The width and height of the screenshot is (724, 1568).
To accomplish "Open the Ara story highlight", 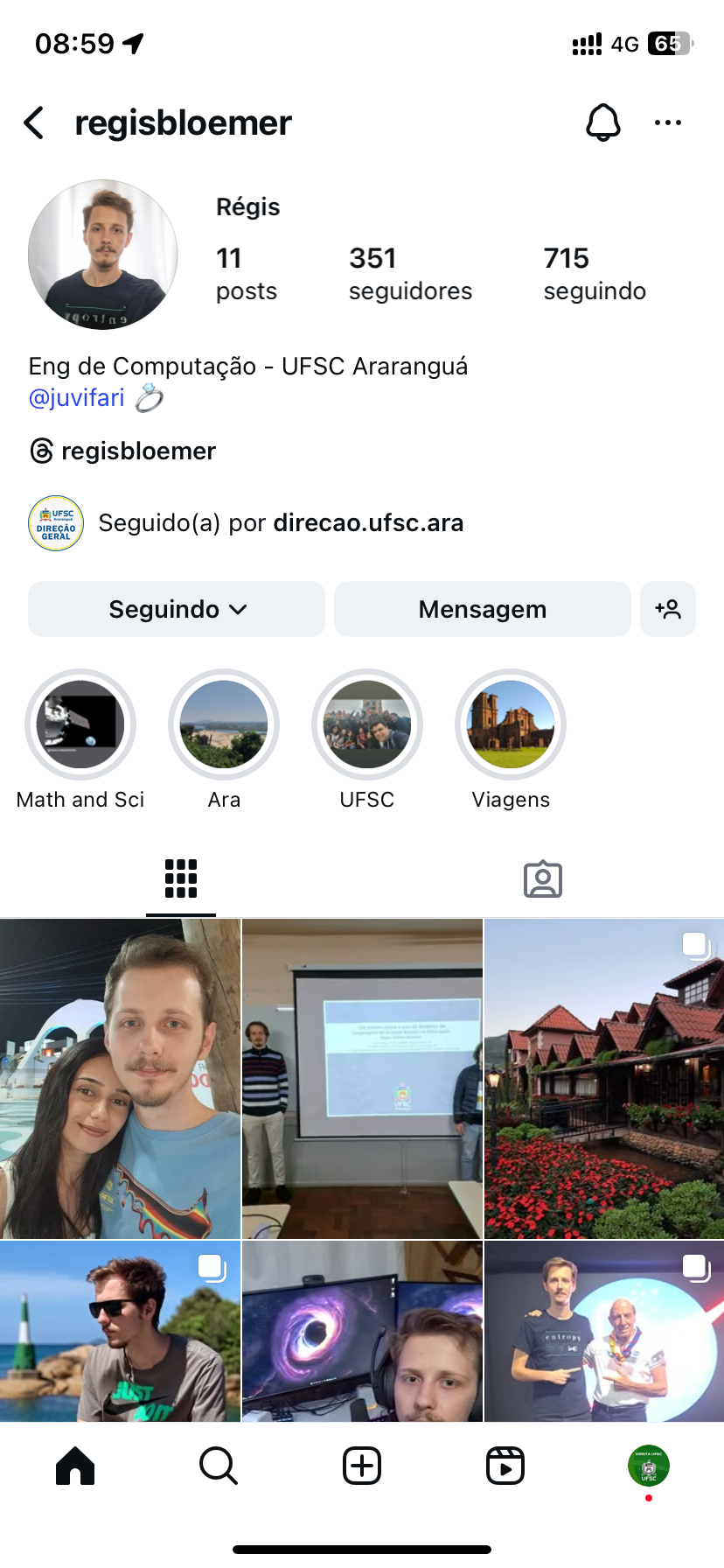I will (x=224, y=724).
